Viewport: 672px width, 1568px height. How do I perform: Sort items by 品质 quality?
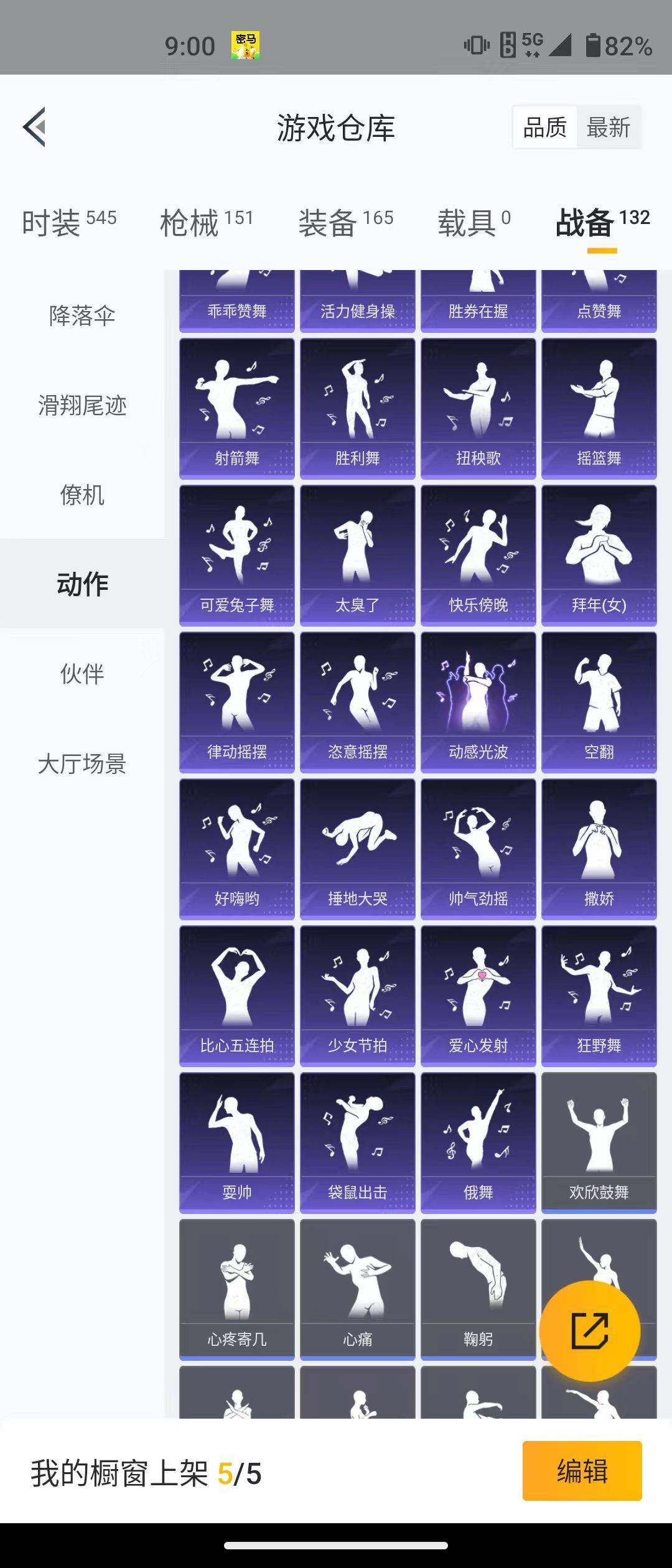[544, 127]
